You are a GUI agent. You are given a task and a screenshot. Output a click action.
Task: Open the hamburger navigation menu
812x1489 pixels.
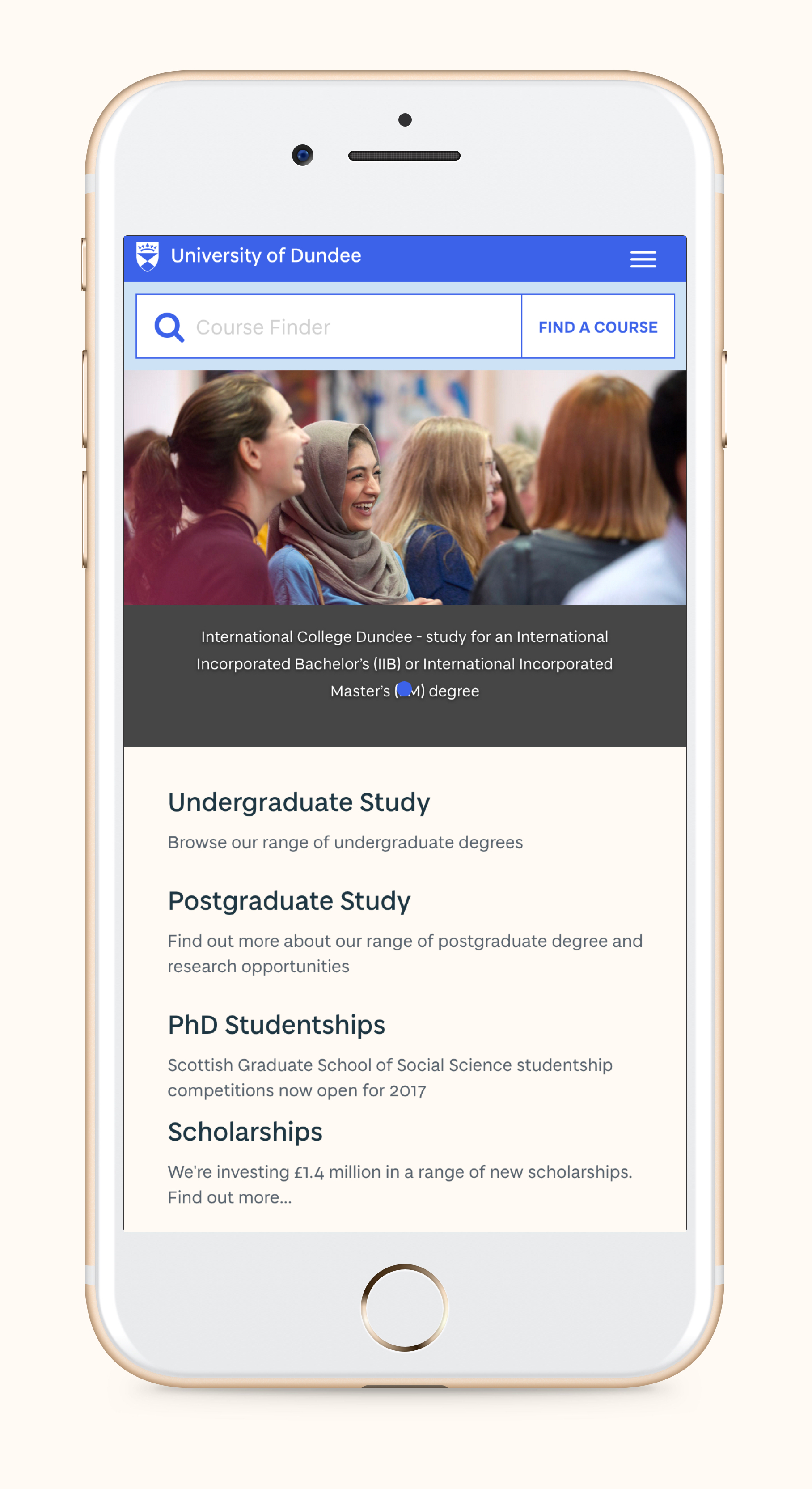[643, 259]
